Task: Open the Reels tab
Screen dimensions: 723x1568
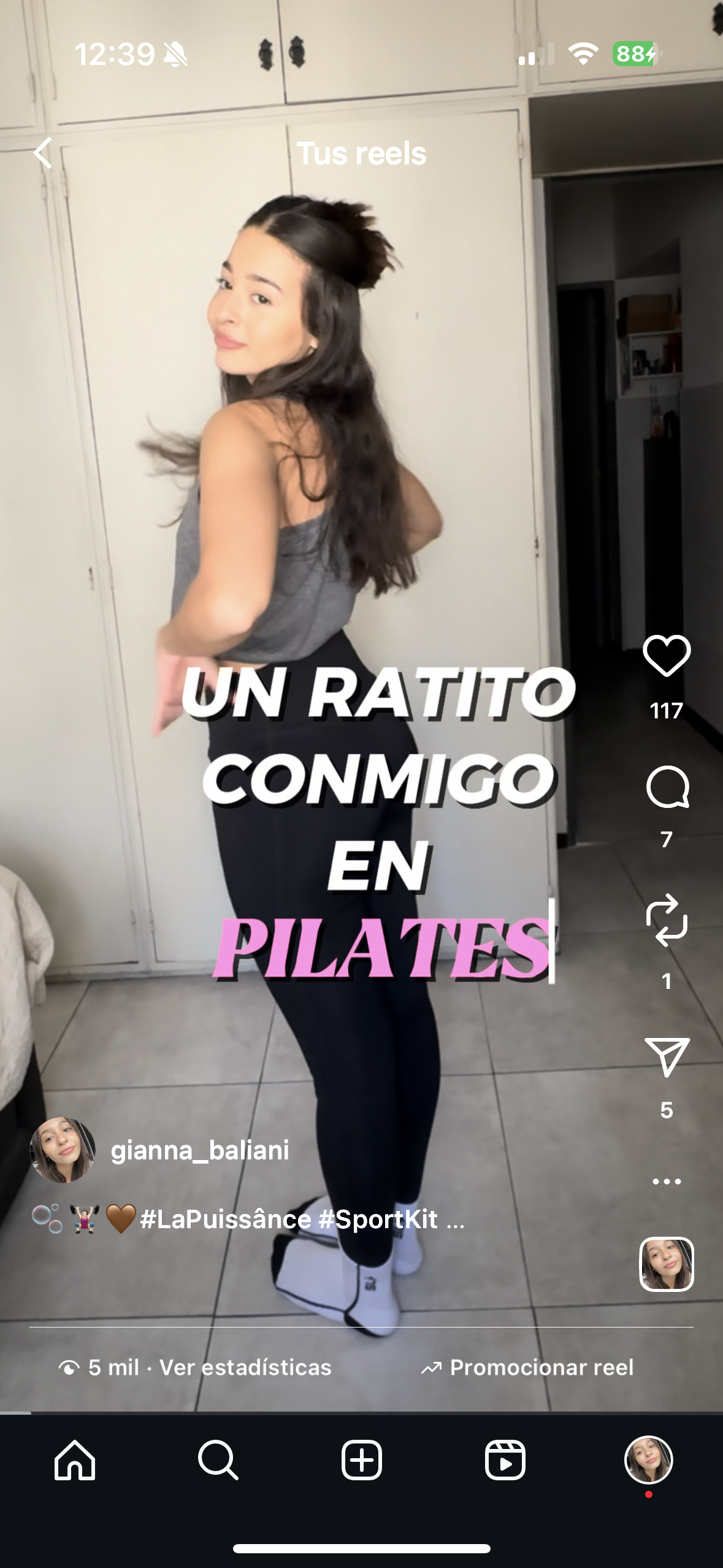Action: [x=505, y=1460]
